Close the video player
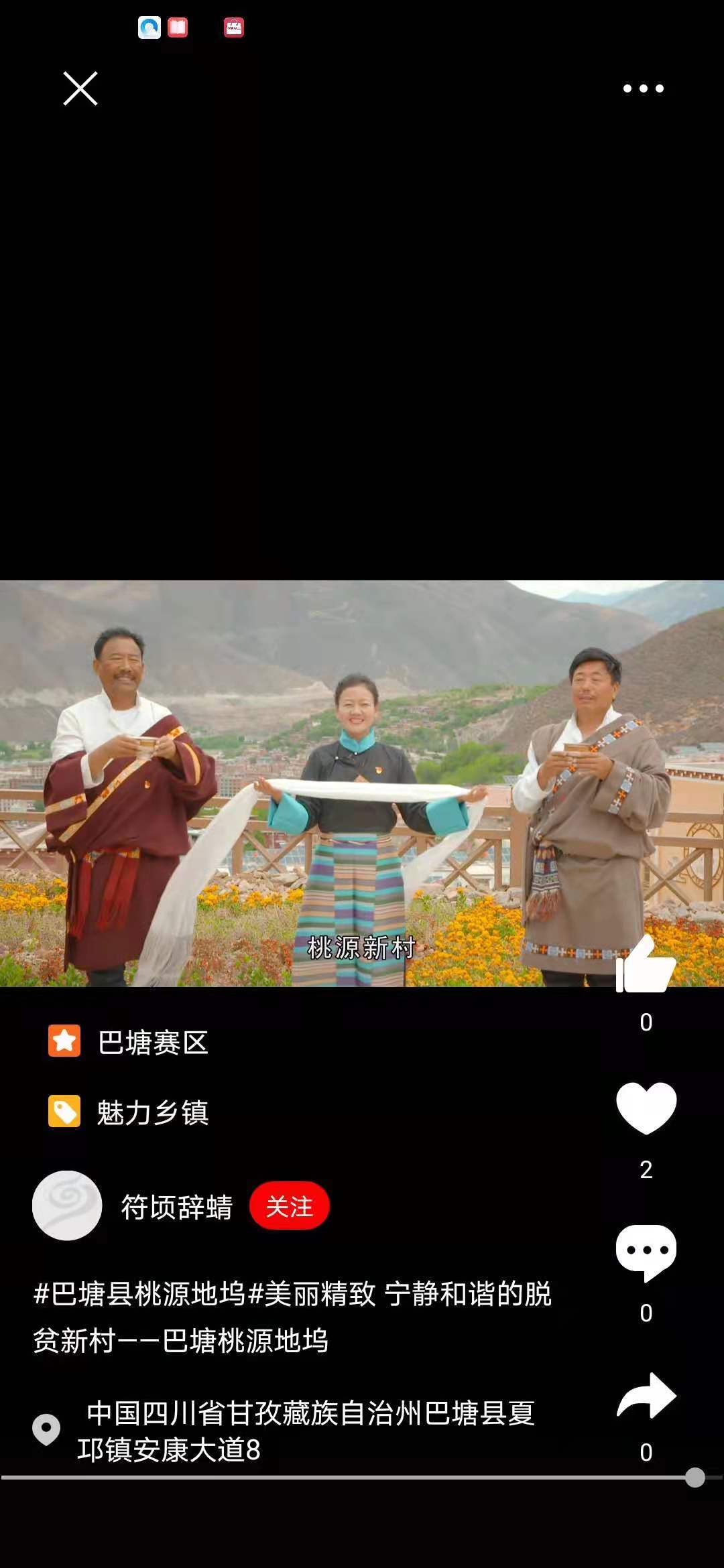724x1568 pixels. (80, 88)
